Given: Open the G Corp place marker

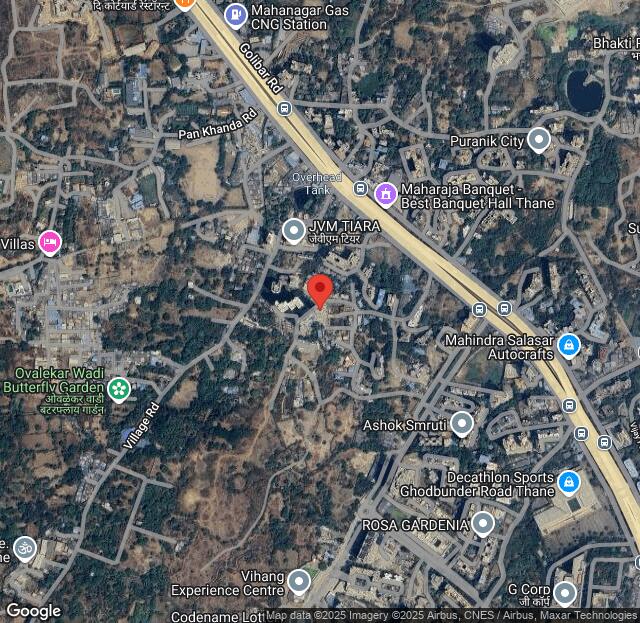Looking at the screenshot, I should coord(565,594).
